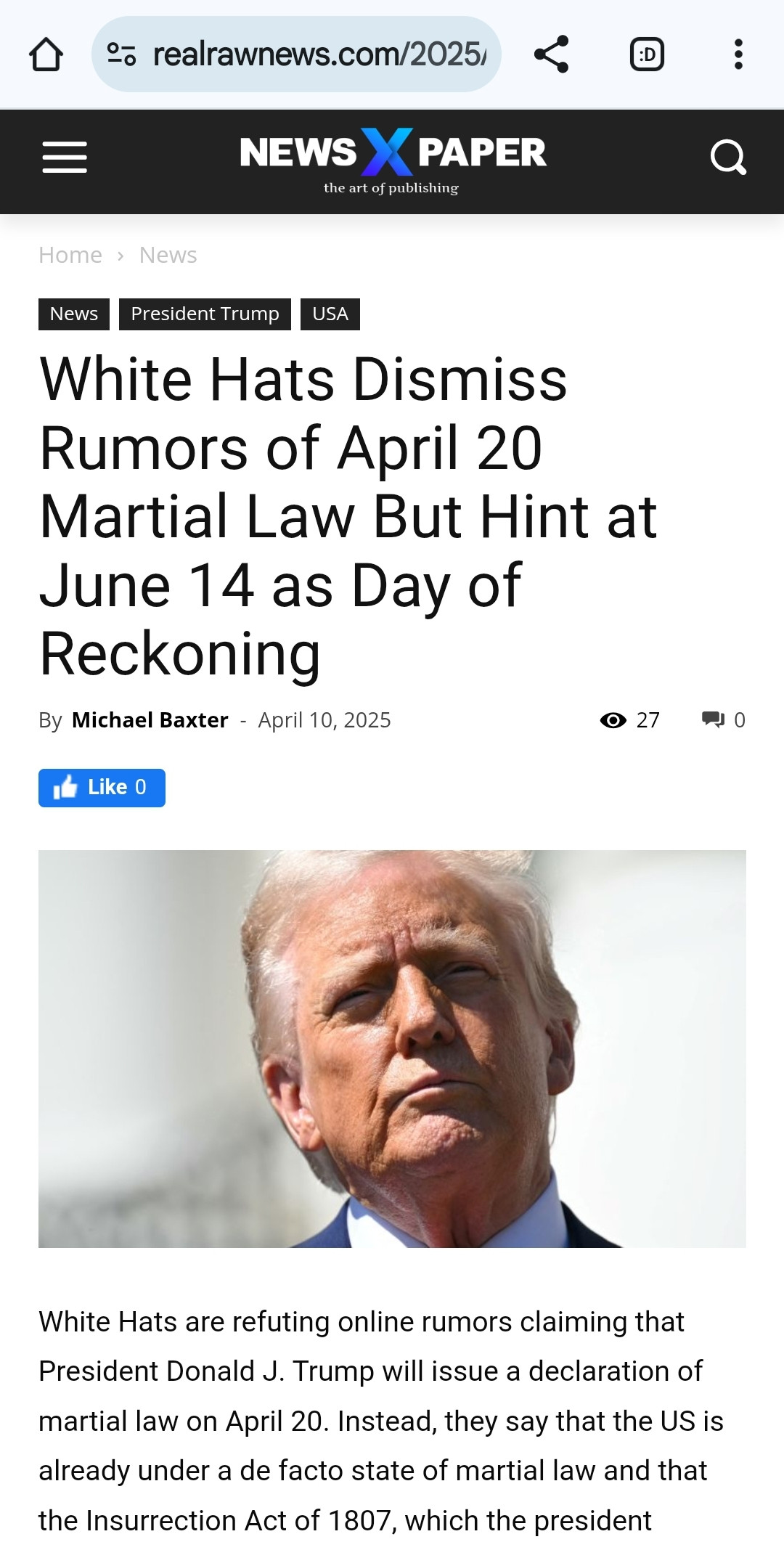Go to the browser home page
The height and width of the screenshot is (1542, 784).
click(46, 54)
